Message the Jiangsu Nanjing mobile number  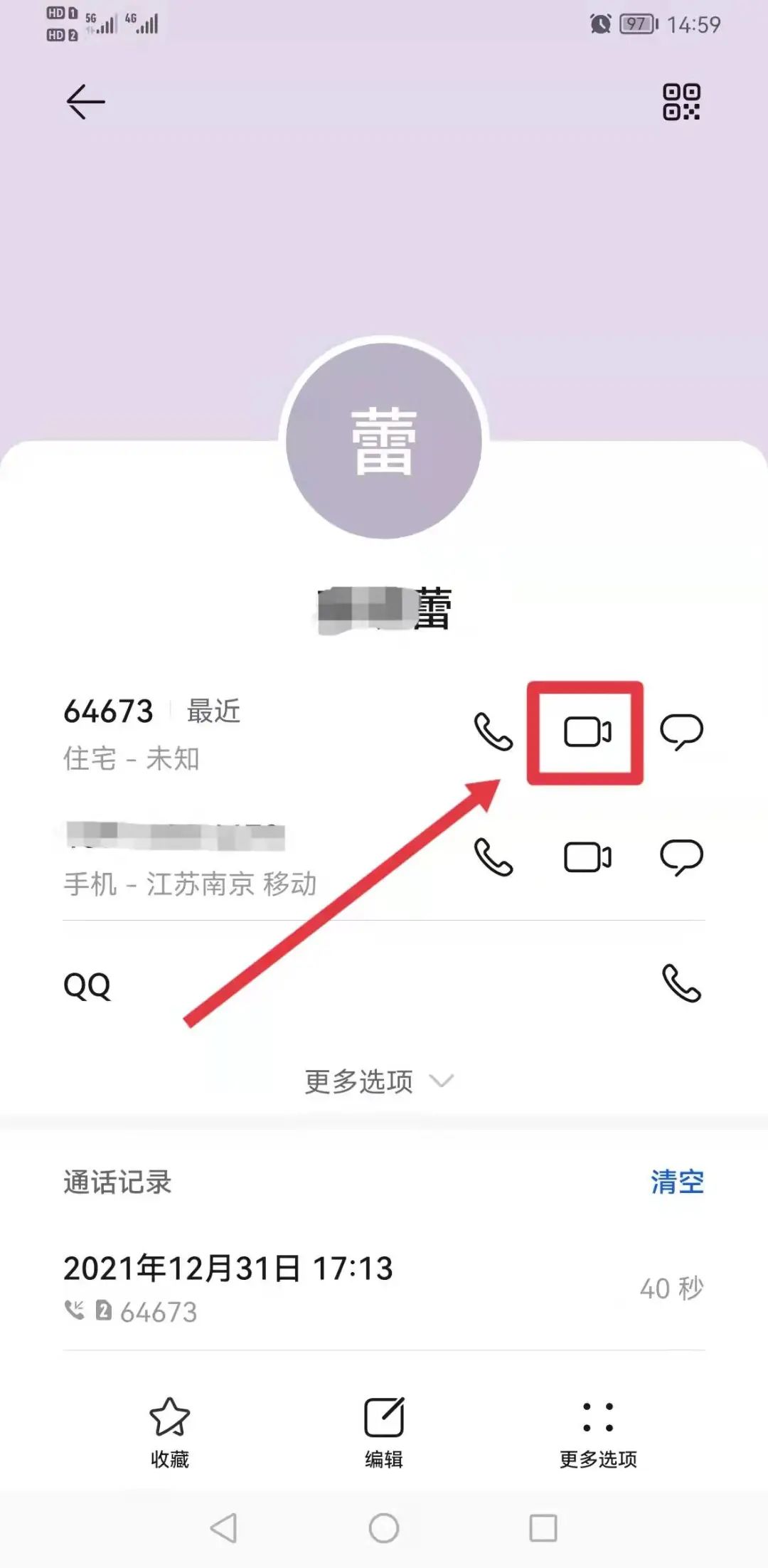coord(681,857)
